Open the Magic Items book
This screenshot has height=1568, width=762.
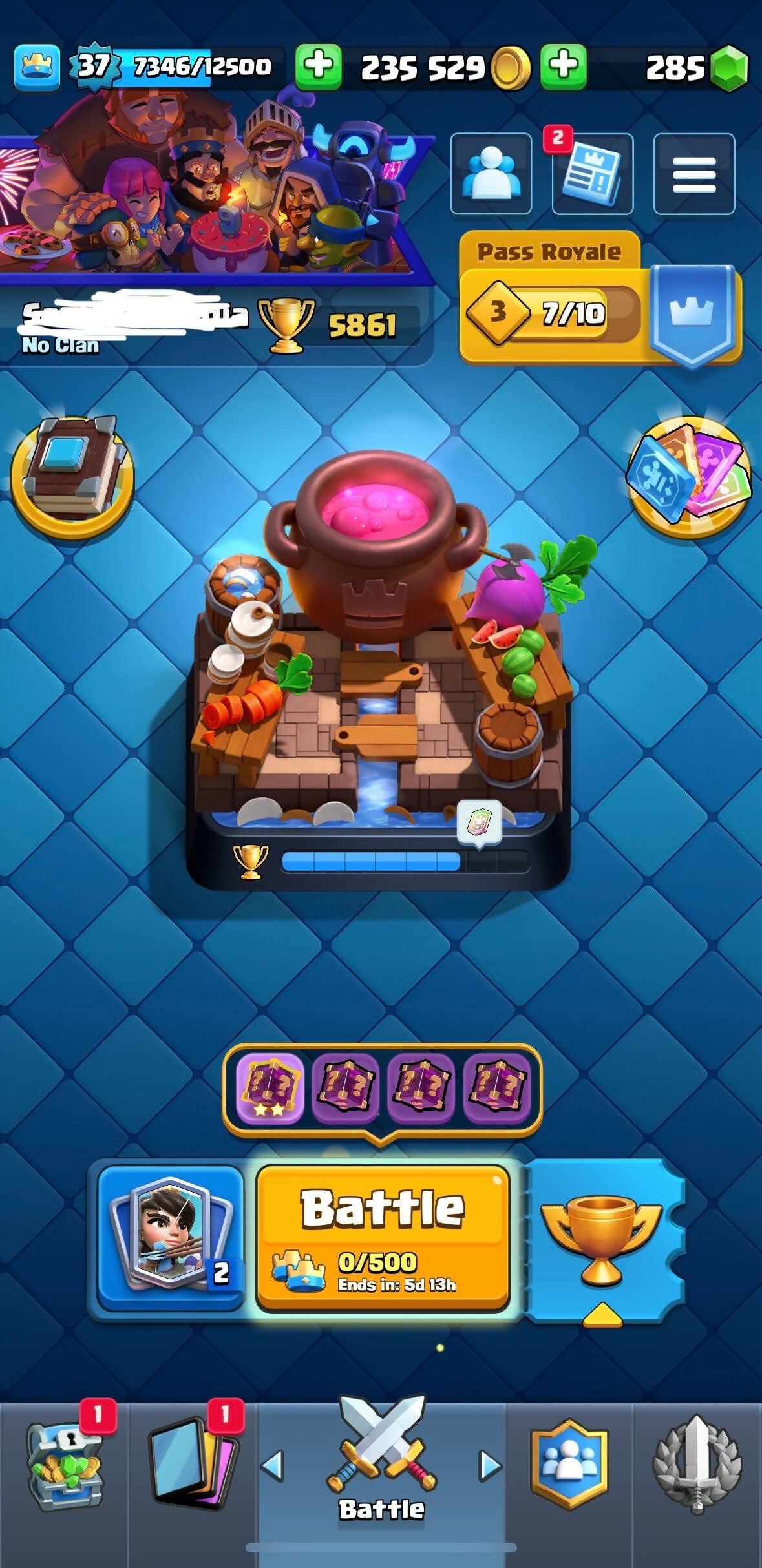[x=72, y=477]
